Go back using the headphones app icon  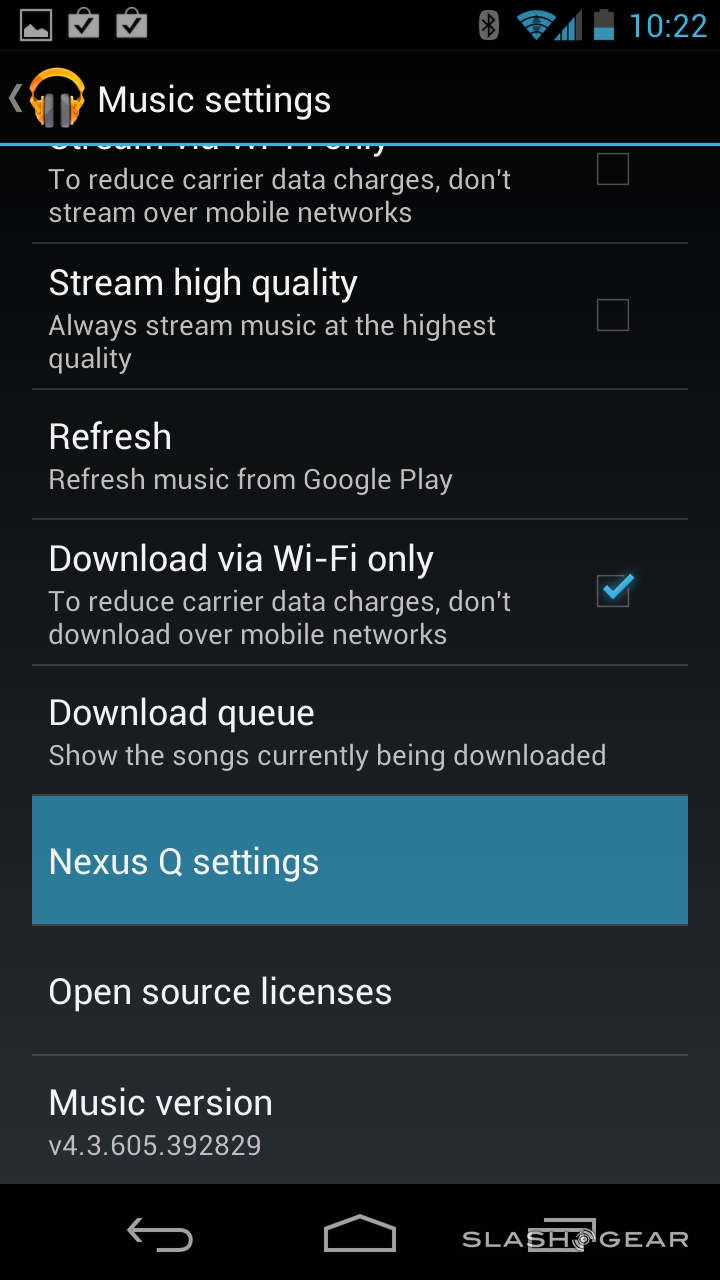click(56, 98)
